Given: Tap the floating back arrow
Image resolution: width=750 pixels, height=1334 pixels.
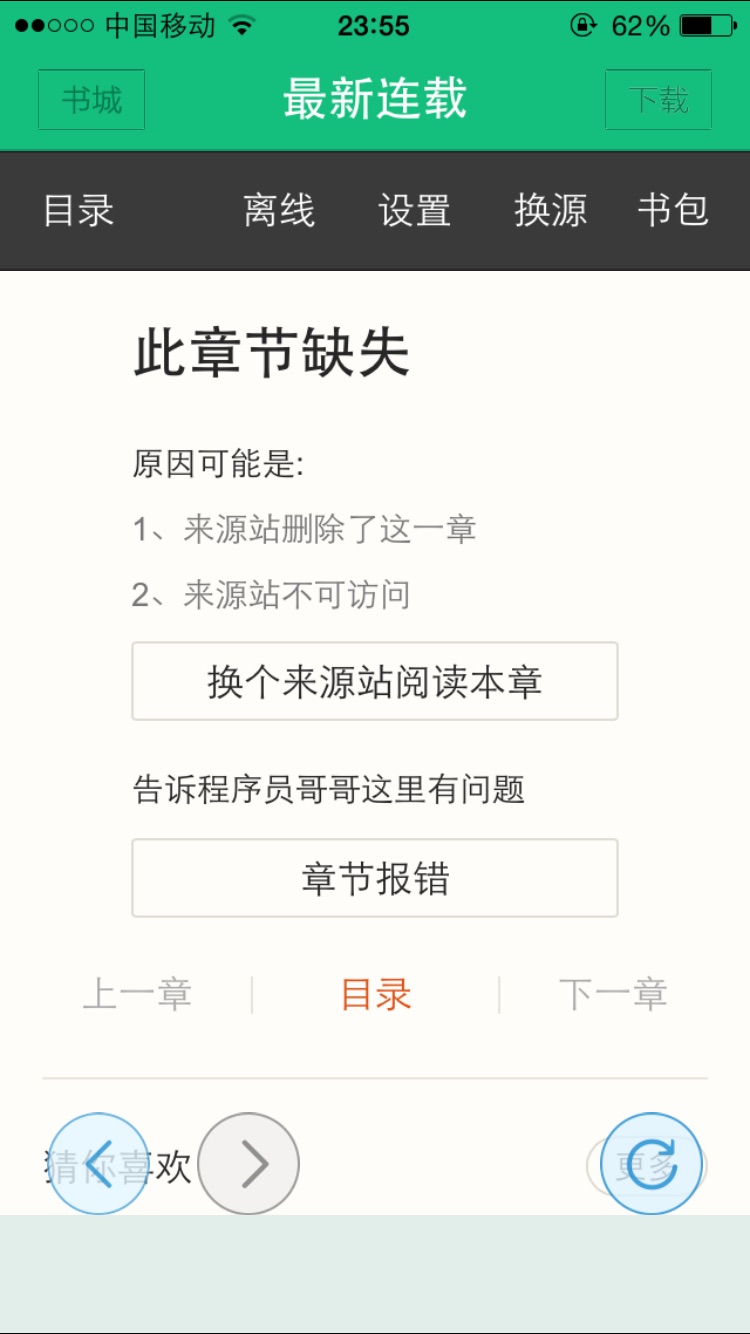Looking at the screenshot, I should (x=98, y=1164).
